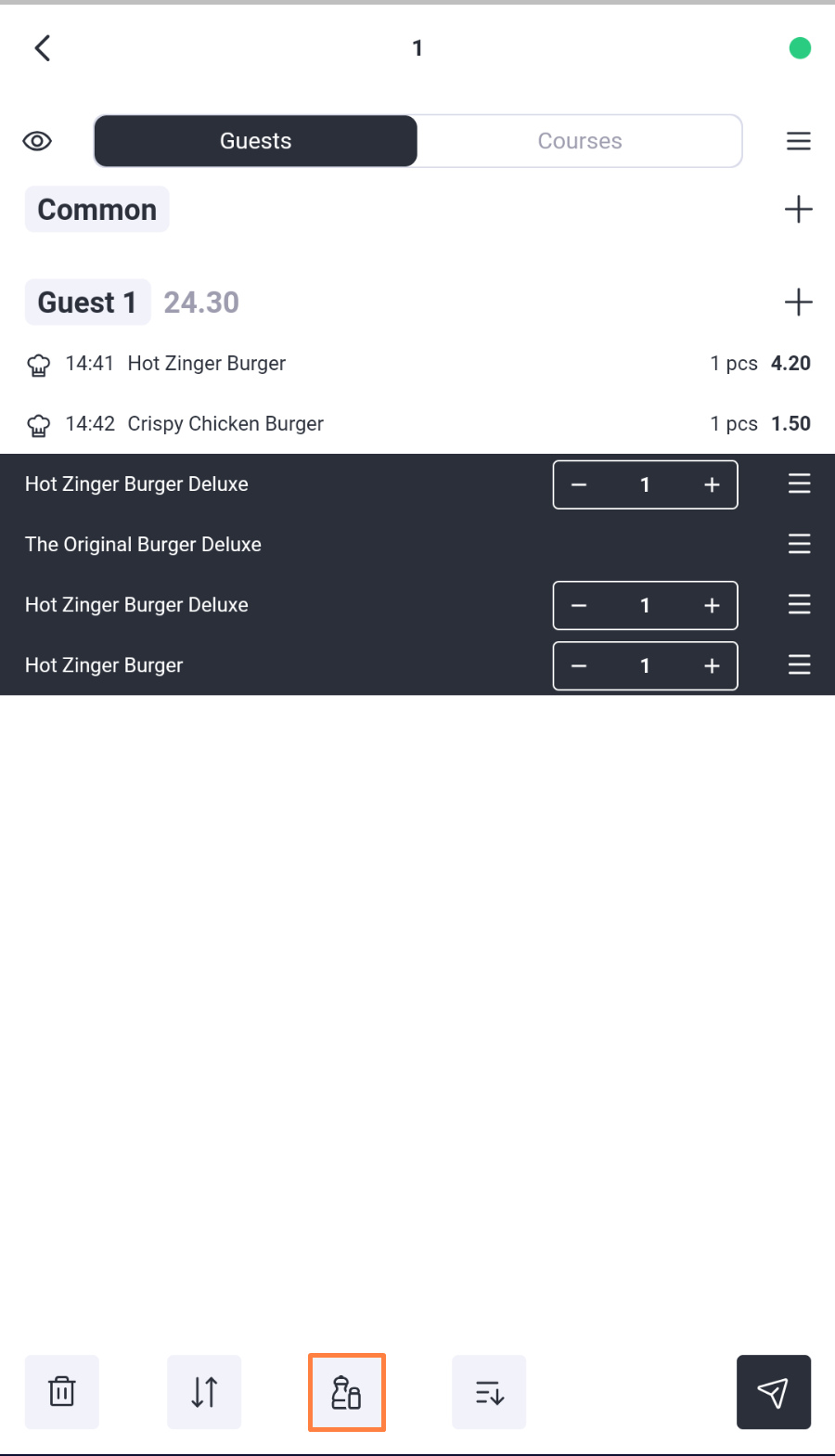Send the order with paper-plane button
This screenshot has width=835, height=1456.
coord(774,1392)
